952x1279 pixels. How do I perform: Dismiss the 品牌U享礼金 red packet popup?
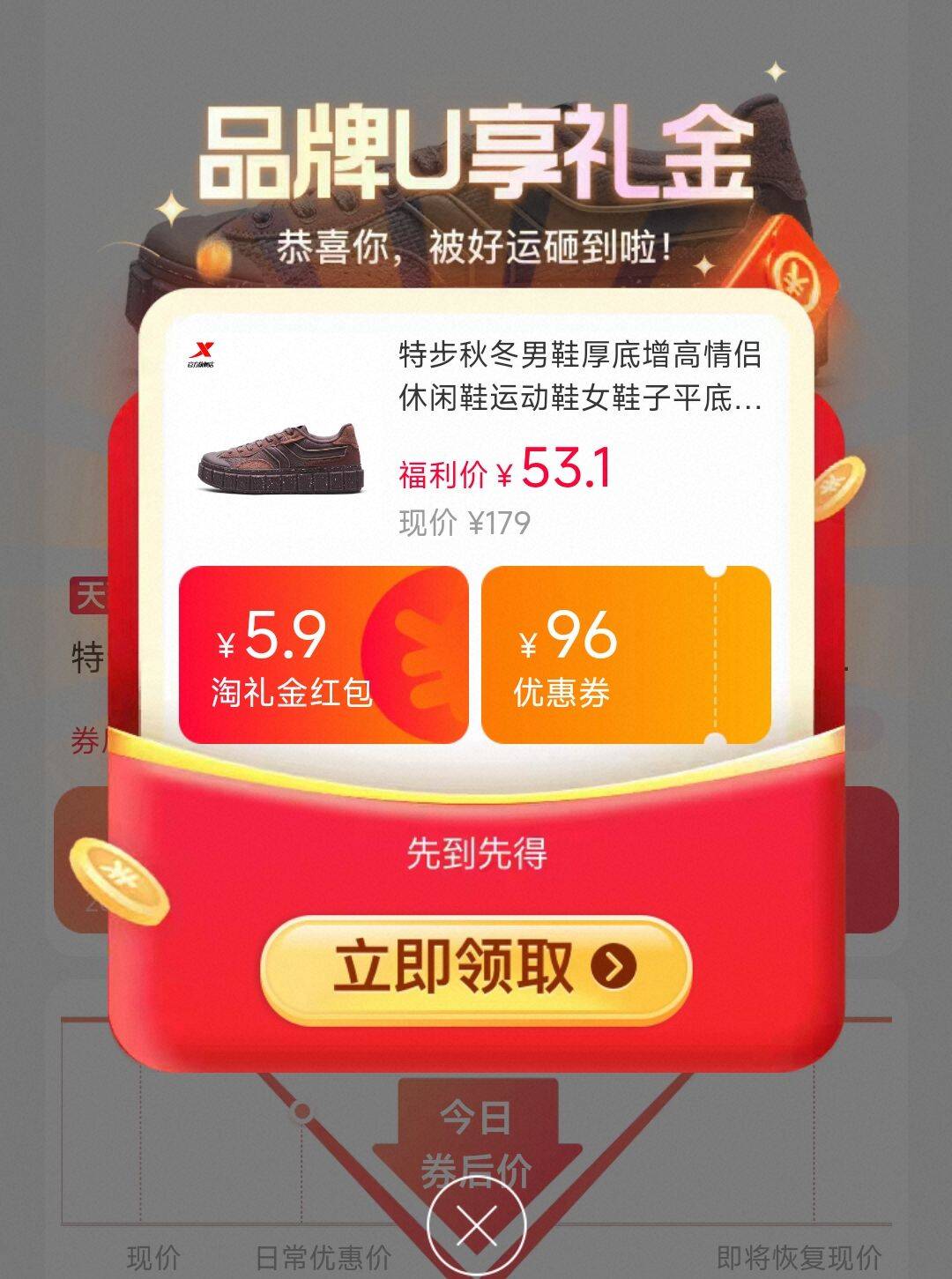coord(476,1226)
